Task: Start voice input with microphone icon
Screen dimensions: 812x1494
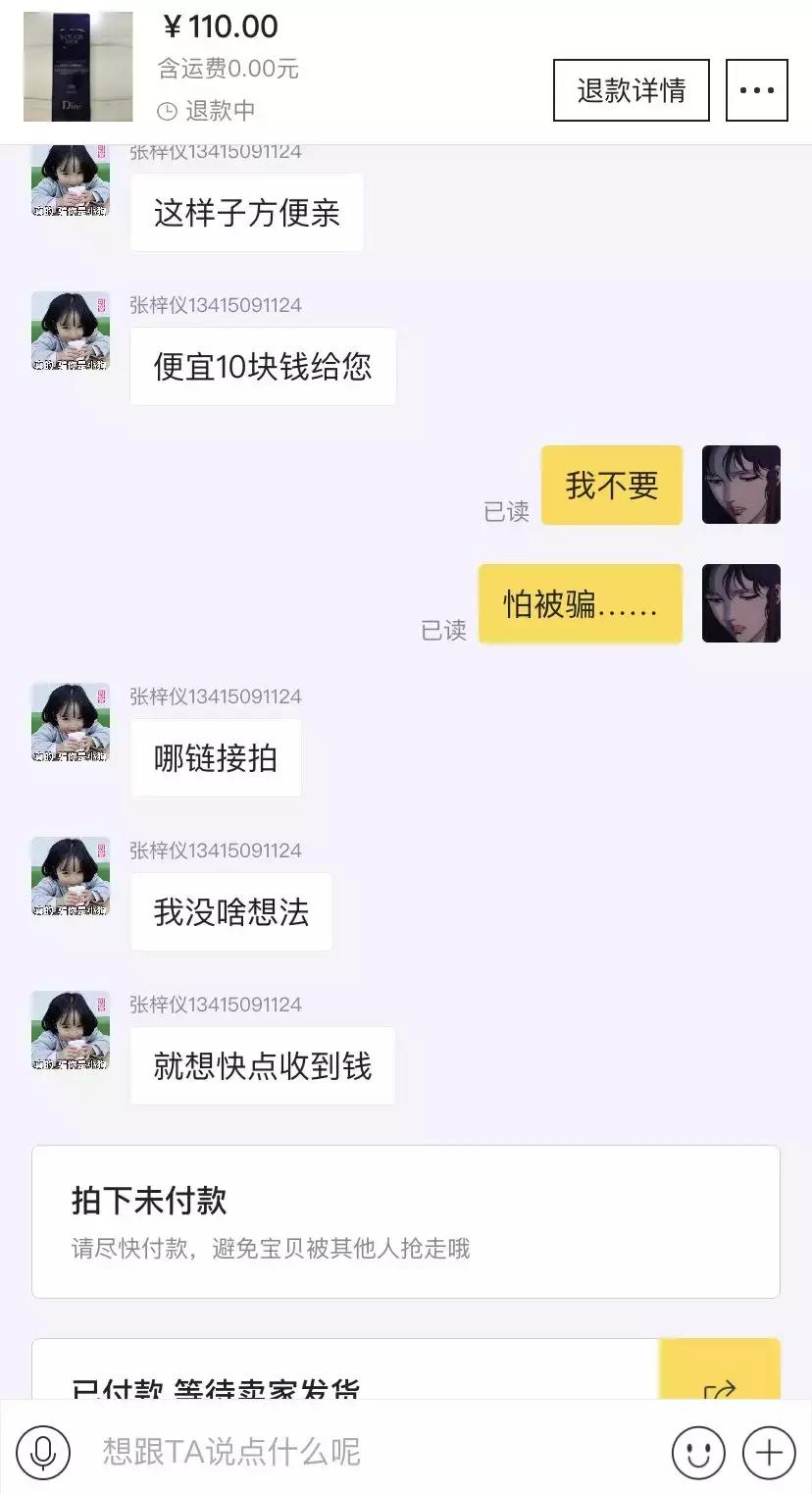Action: point(42,1452)
